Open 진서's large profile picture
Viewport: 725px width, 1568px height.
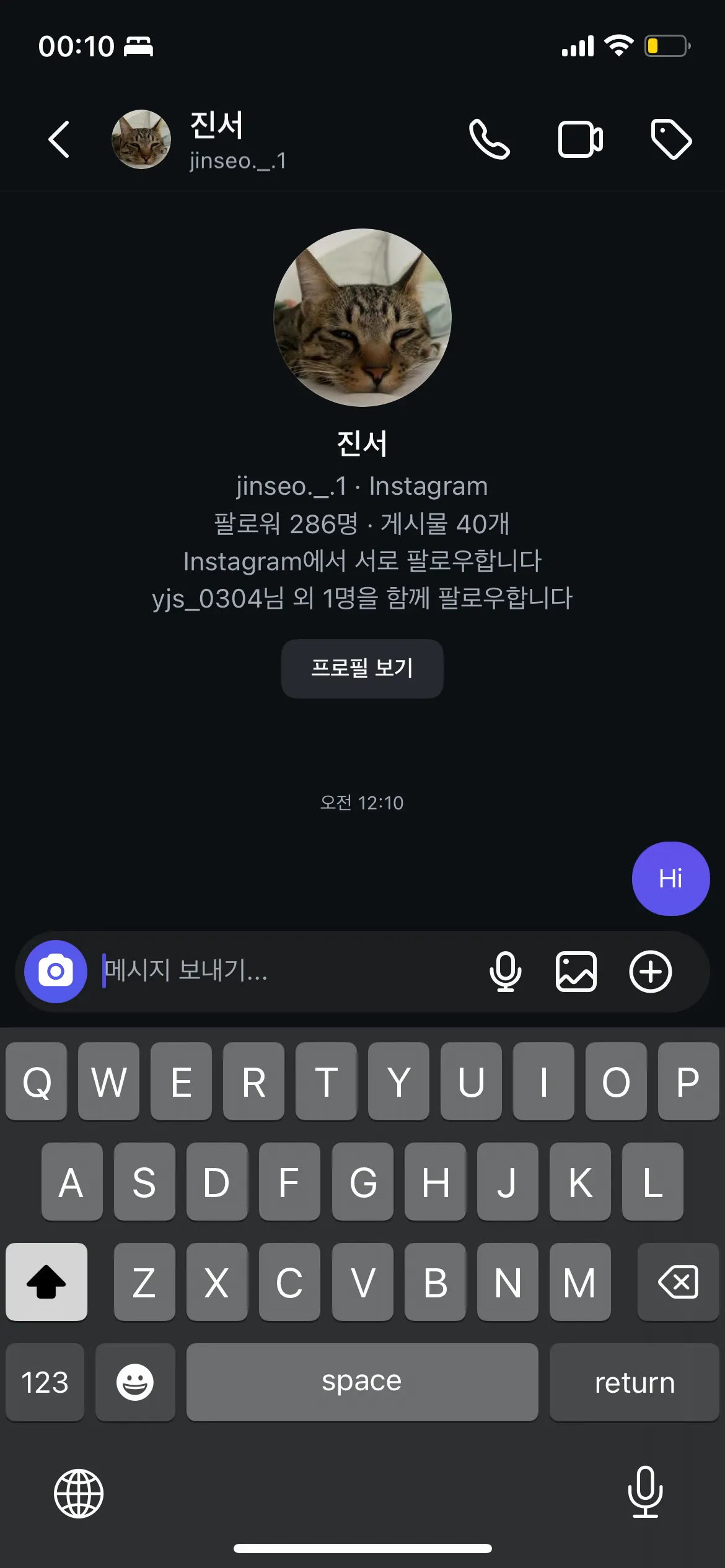362,318
